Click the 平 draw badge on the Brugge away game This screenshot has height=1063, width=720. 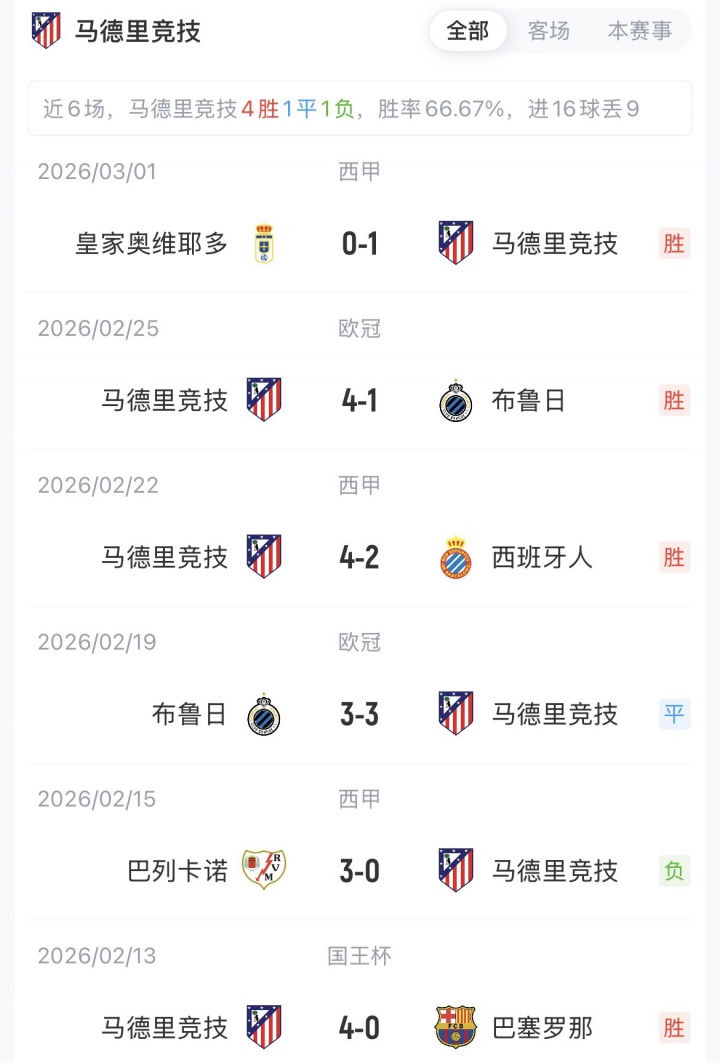[x=675, y=713]
